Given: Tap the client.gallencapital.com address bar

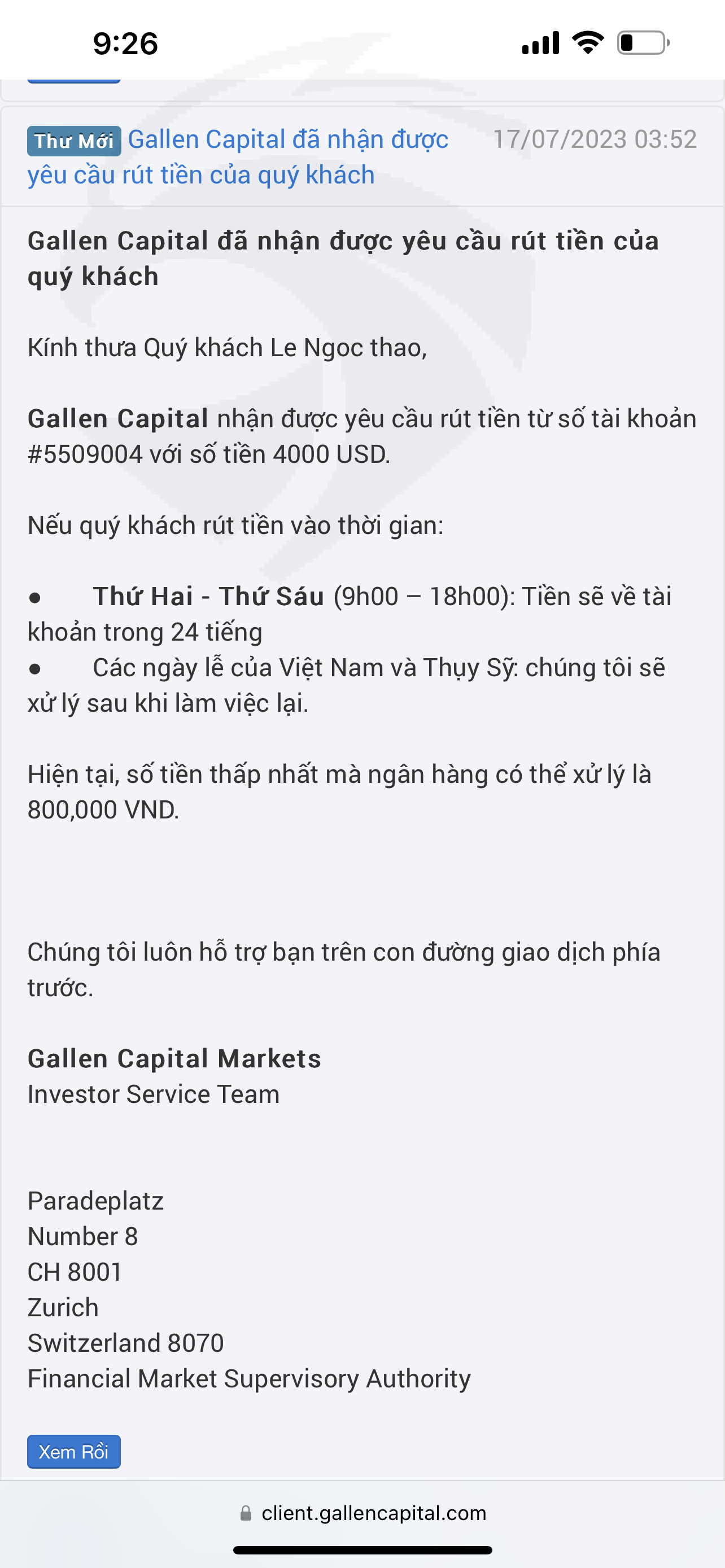Looking at the screenshot, I should (363, 1513).
